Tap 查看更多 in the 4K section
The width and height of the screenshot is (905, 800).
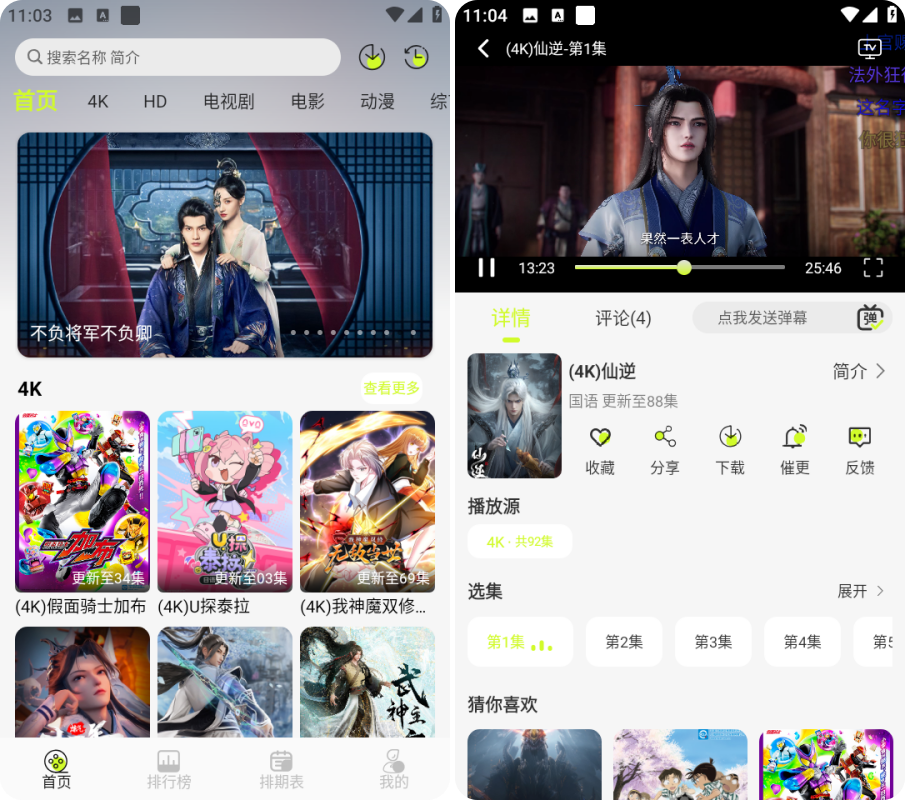[x=391, y=388]
